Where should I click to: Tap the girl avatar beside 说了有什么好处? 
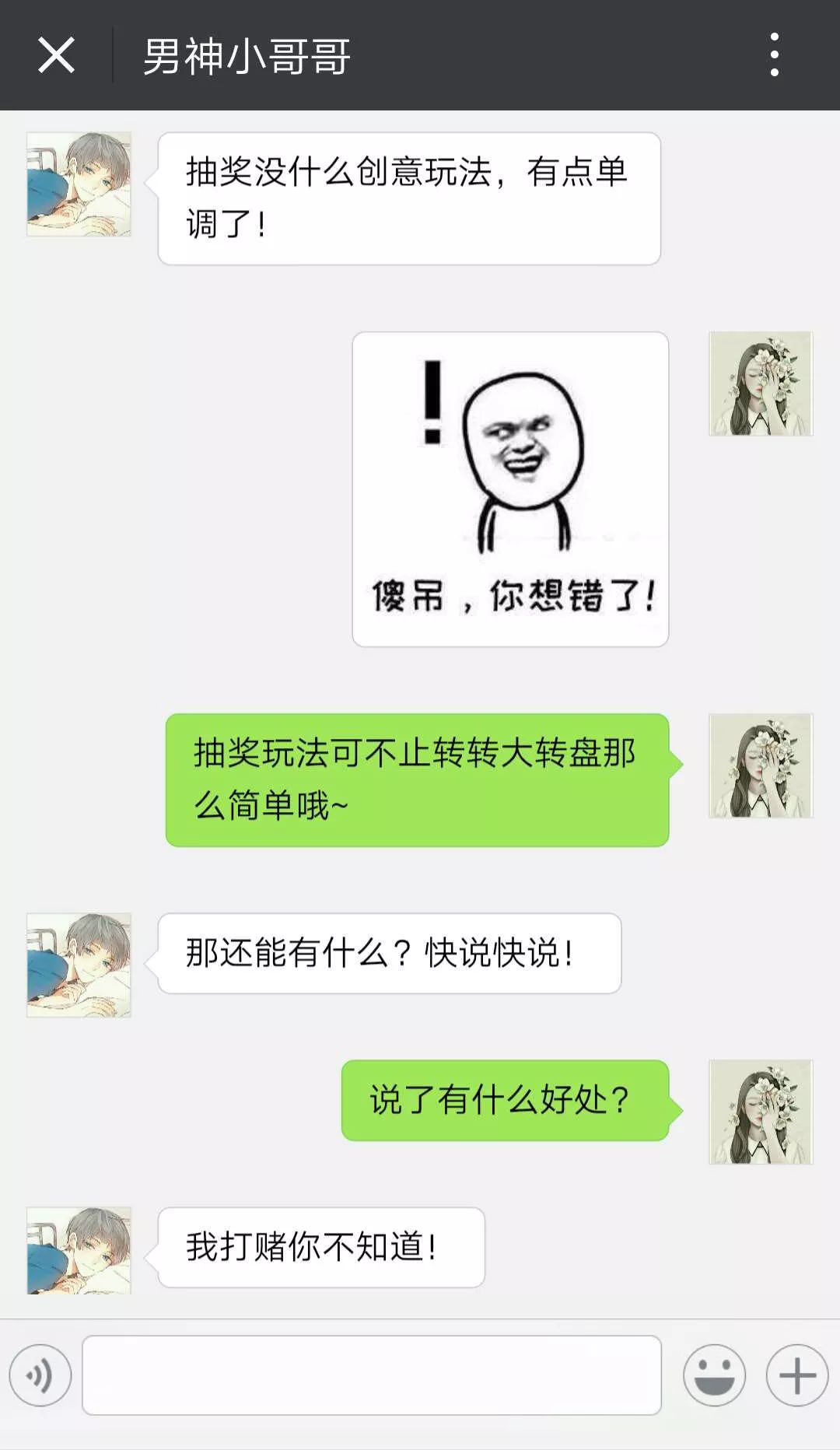[x=761, y=1112]
